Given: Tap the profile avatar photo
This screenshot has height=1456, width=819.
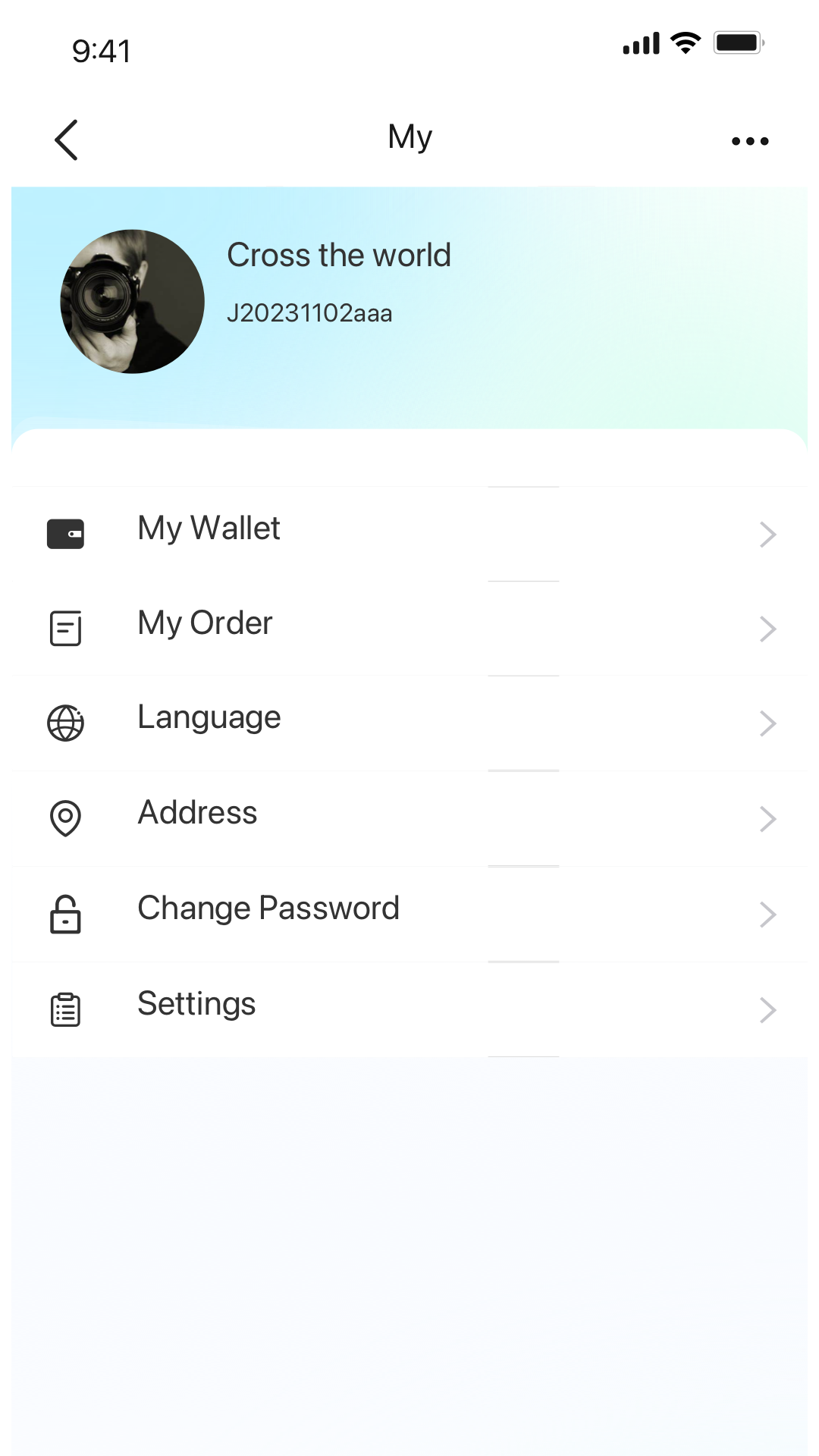Looking at the screenshot, I should (x=133, y=302).
